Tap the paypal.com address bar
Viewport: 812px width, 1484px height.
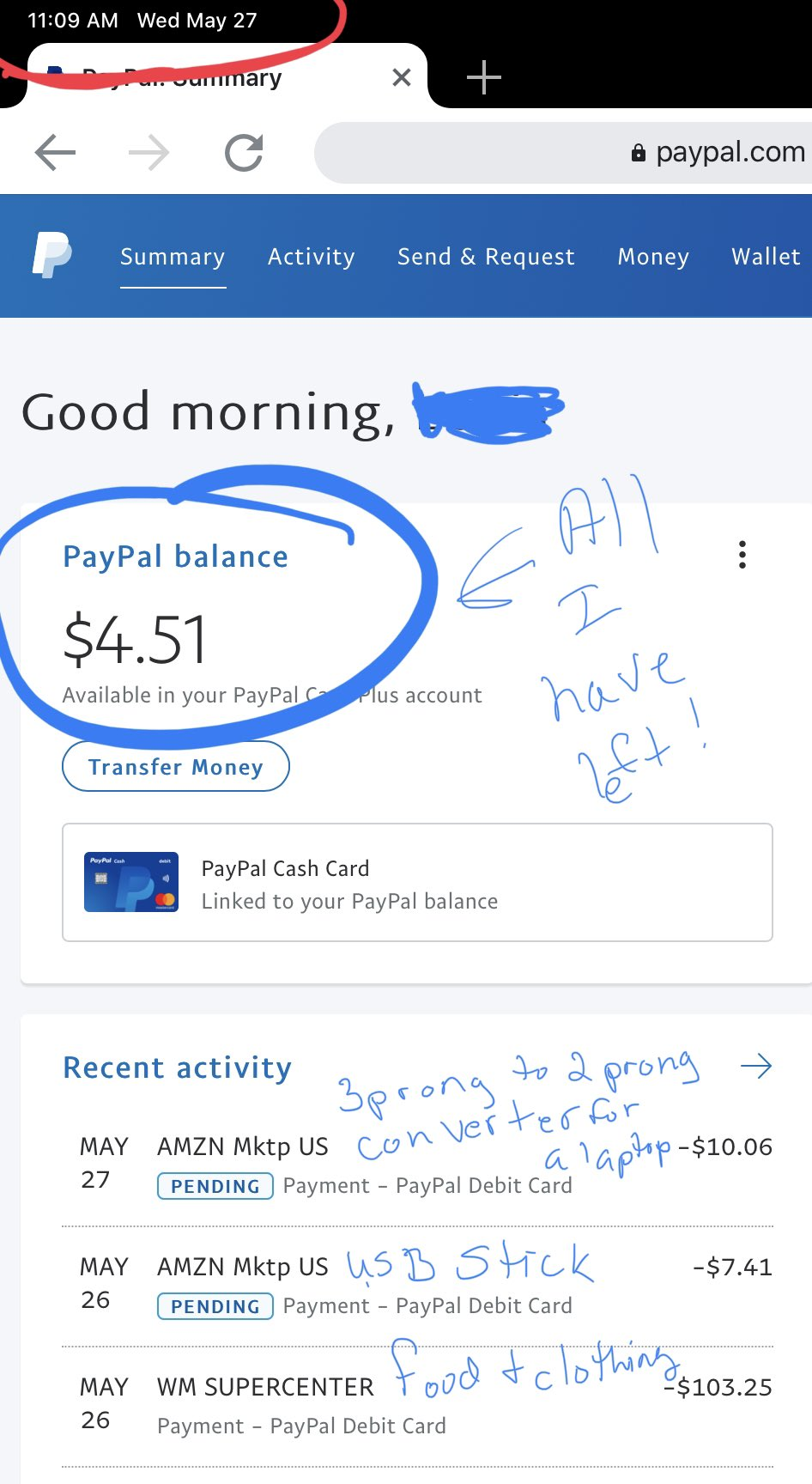563,153
